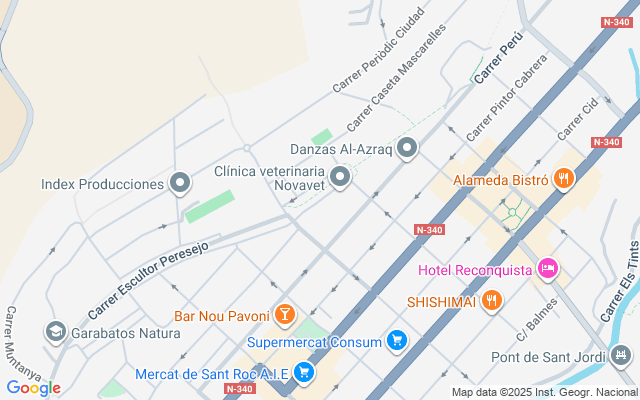Open the Hotel Reconquista pin

point(547,268)
